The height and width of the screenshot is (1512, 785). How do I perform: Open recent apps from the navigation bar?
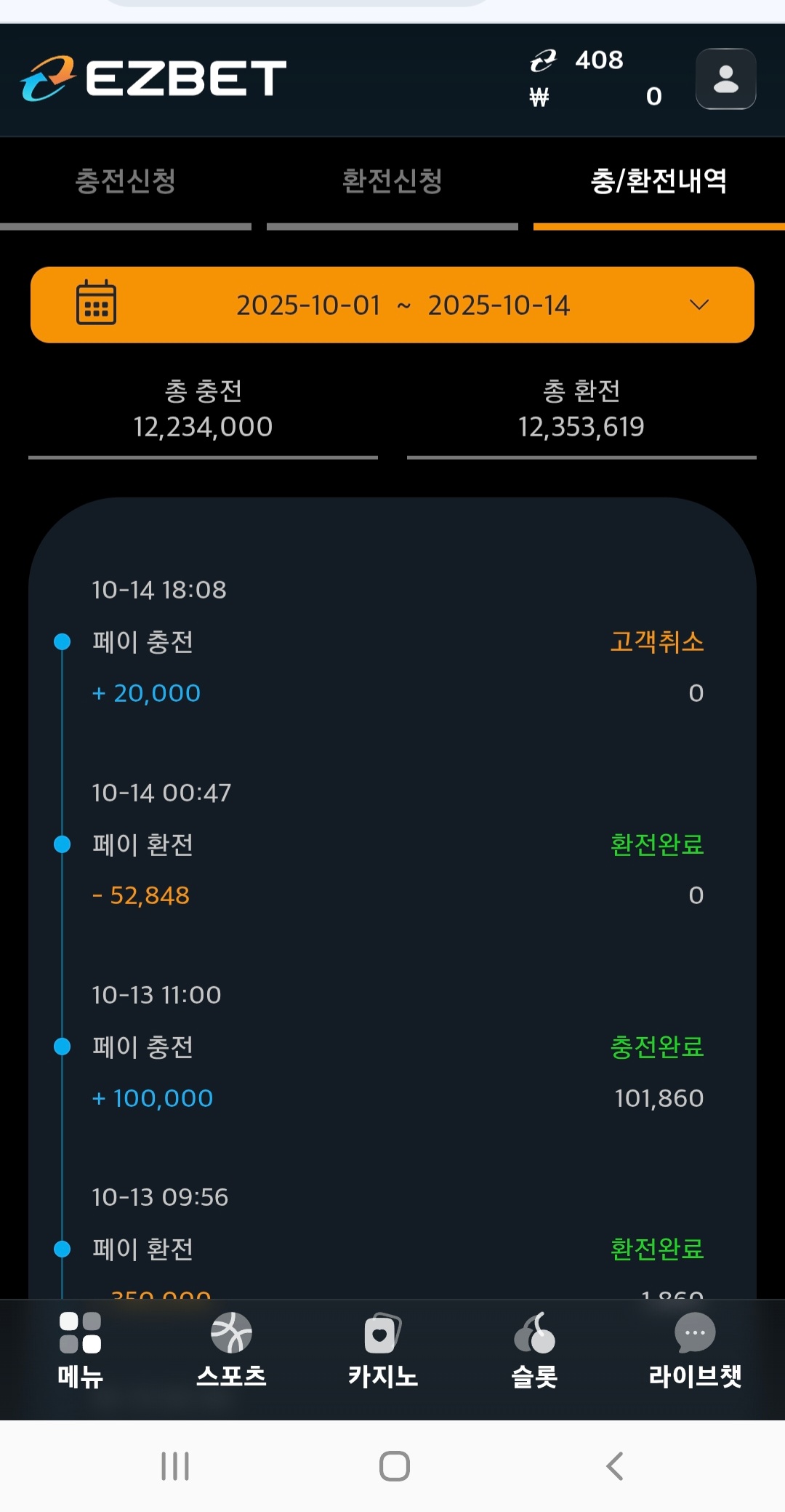coord(175,1465)
